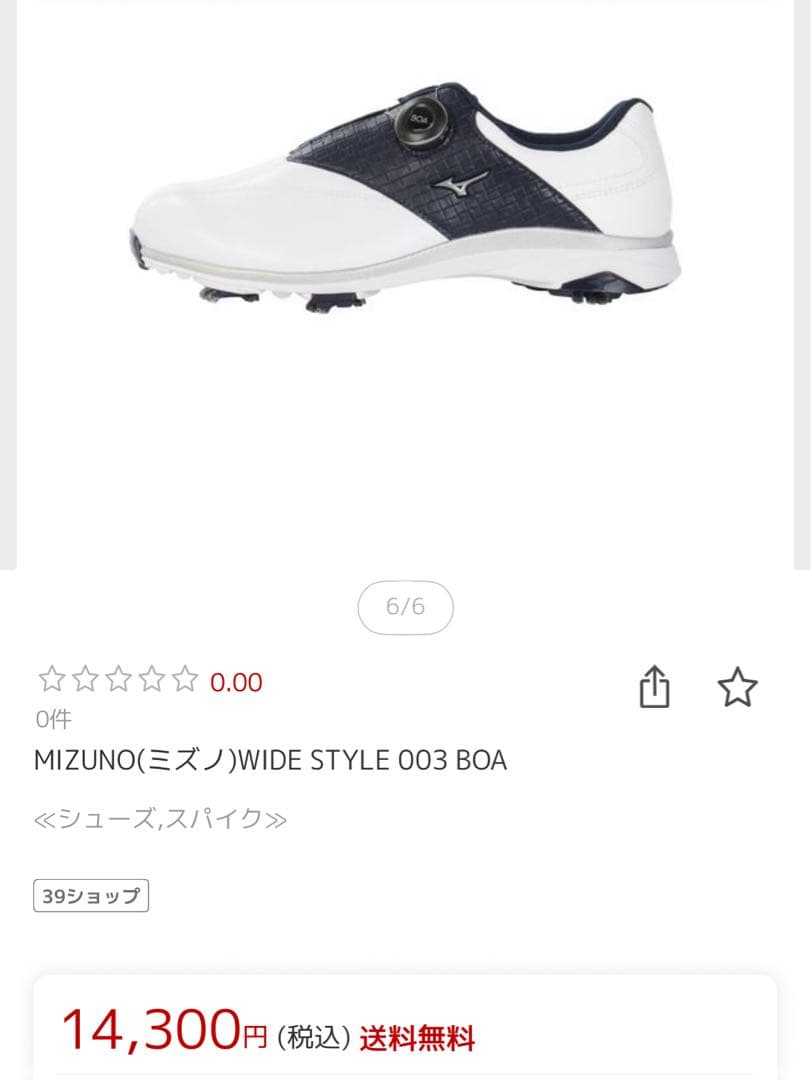Screen dimensions: 811x1080
Task: Open sharing options with the export icon
Action: (655, 686)
